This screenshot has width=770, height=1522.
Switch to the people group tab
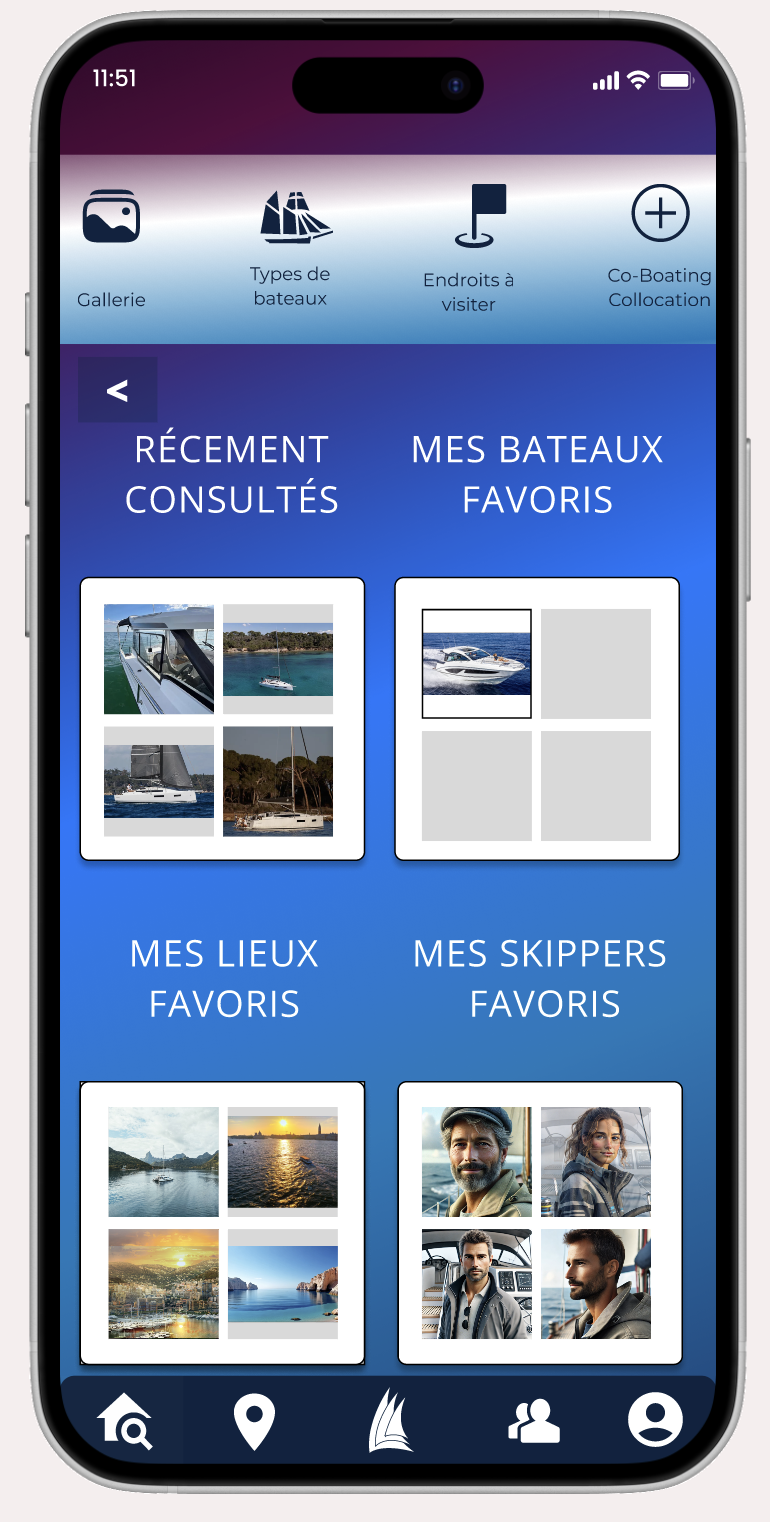[x=534, y=1421]
